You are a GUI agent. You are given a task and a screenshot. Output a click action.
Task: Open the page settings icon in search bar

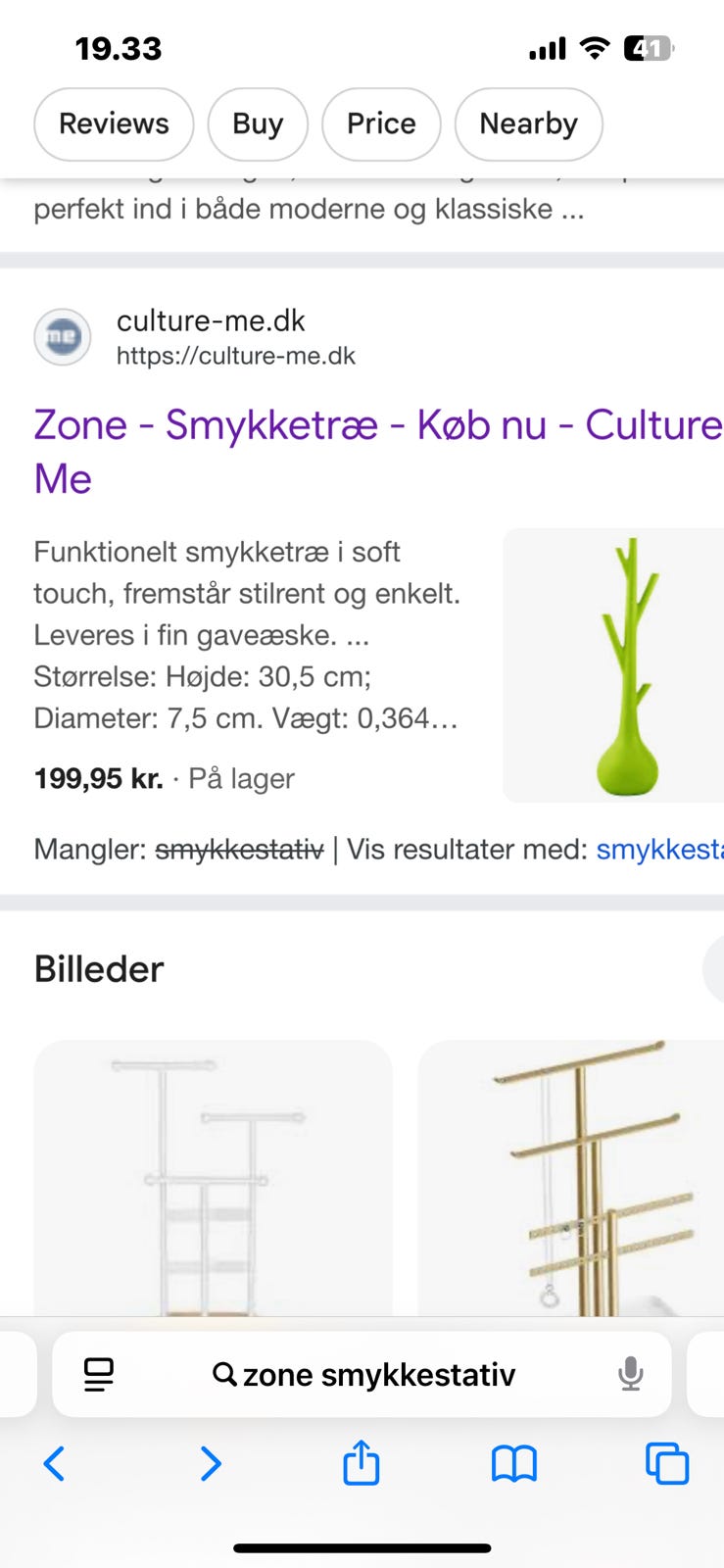95,1374
